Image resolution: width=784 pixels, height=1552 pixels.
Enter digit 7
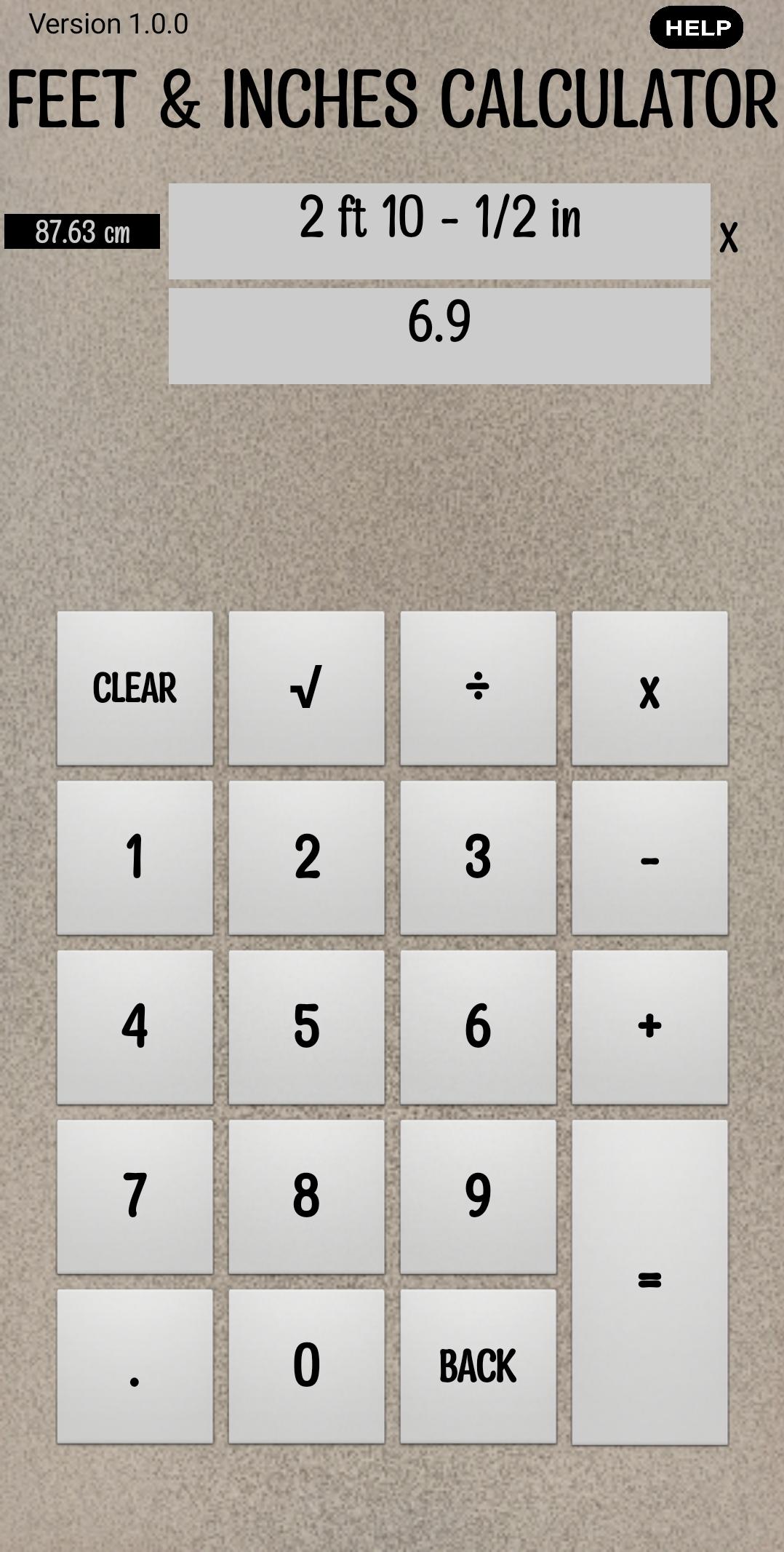(x=135, y=1197)
